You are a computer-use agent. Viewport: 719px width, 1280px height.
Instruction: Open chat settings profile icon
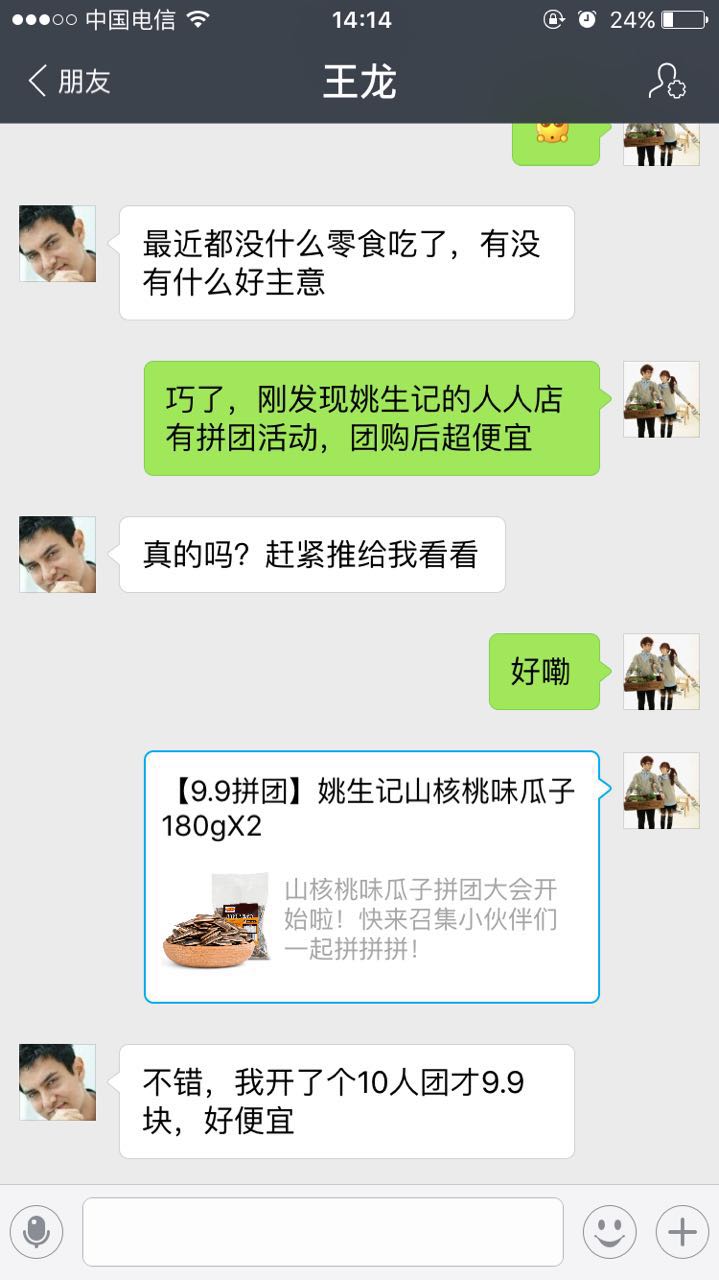(665, 81)
